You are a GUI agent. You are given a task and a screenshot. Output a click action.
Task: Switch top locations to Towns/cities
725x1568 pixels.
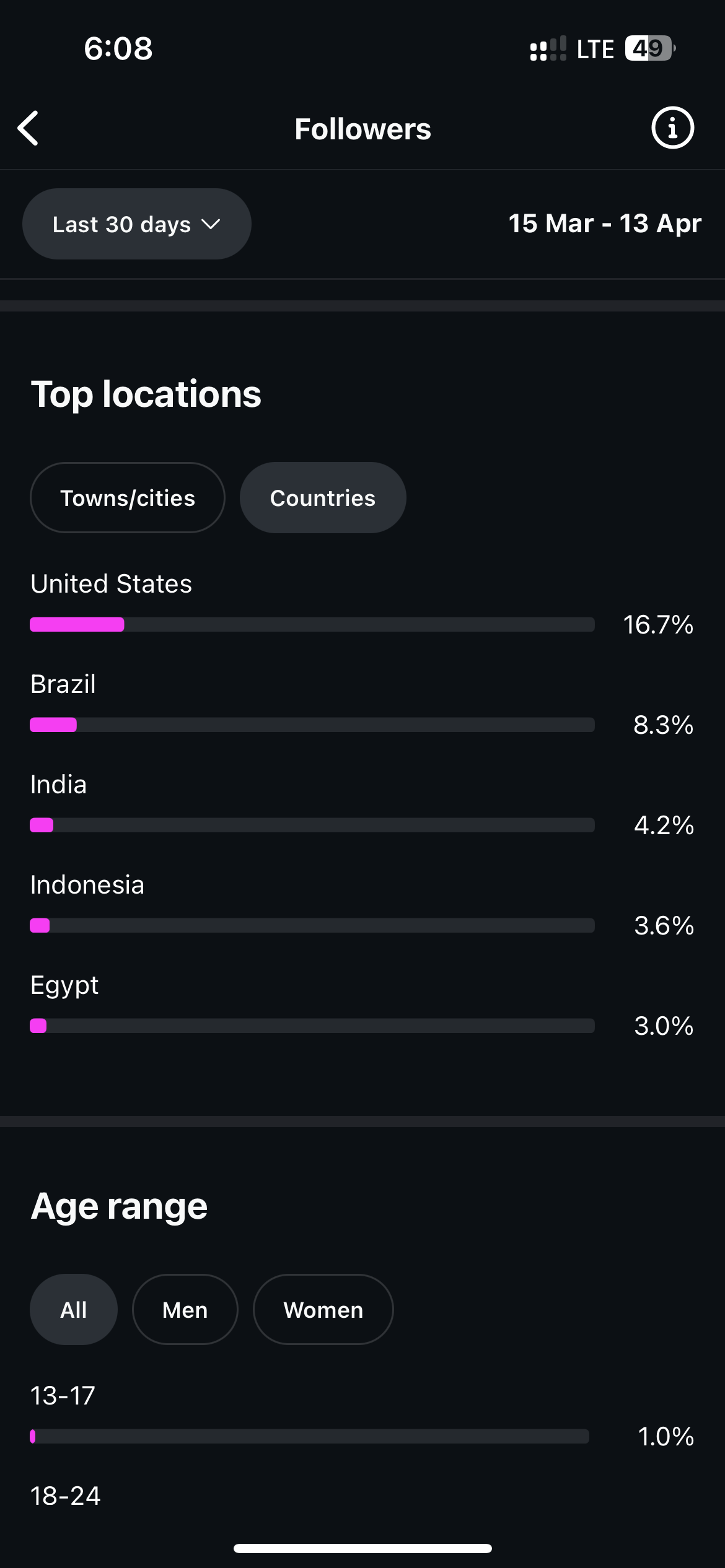point(128,498)
